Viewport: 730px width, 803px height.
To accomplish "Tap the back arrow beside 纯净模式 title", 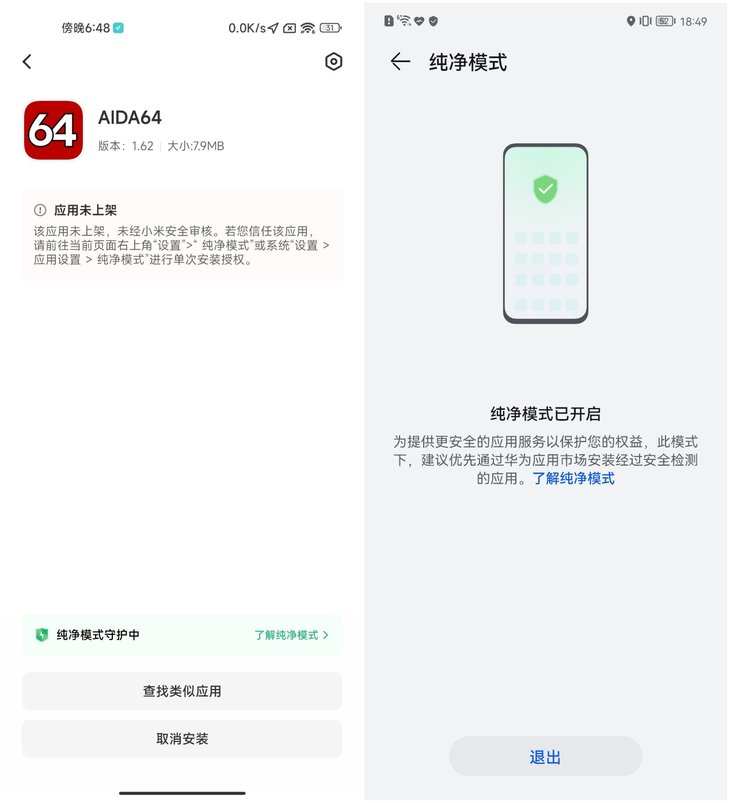I will point(400,62).
